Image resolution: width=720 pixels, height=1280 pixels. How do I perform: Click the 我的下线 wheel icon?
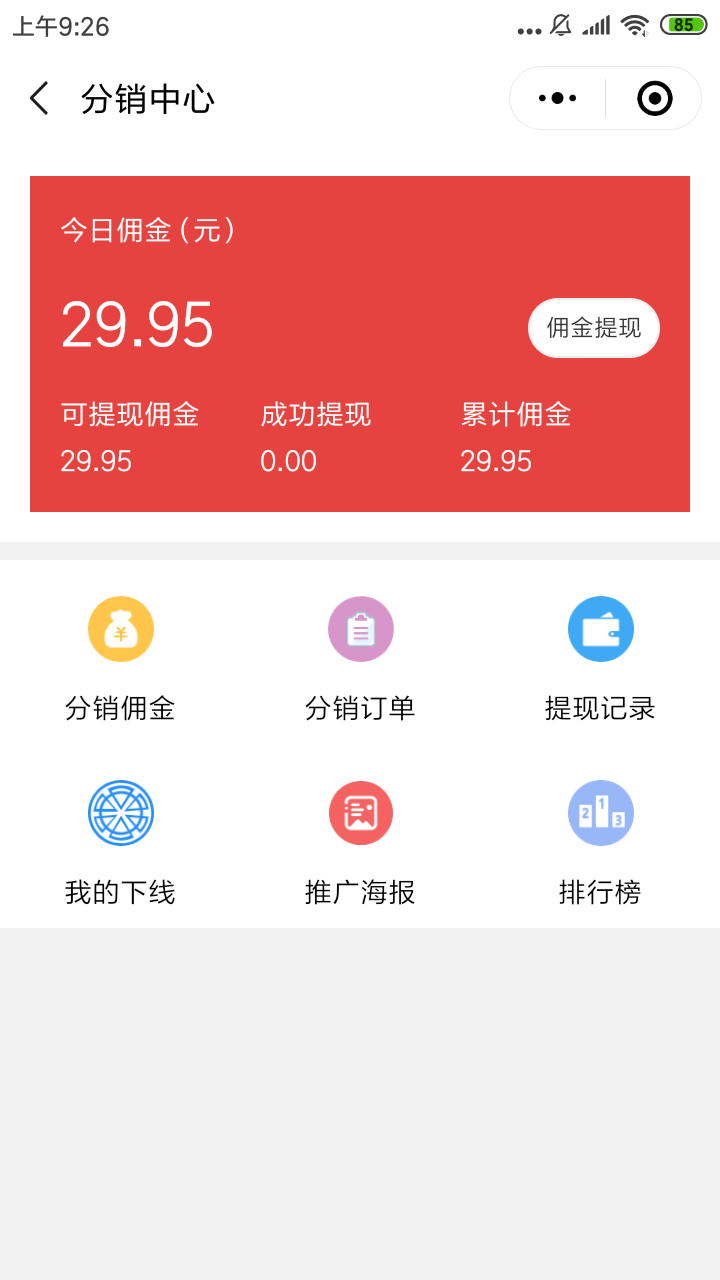[x=120, y=812]
